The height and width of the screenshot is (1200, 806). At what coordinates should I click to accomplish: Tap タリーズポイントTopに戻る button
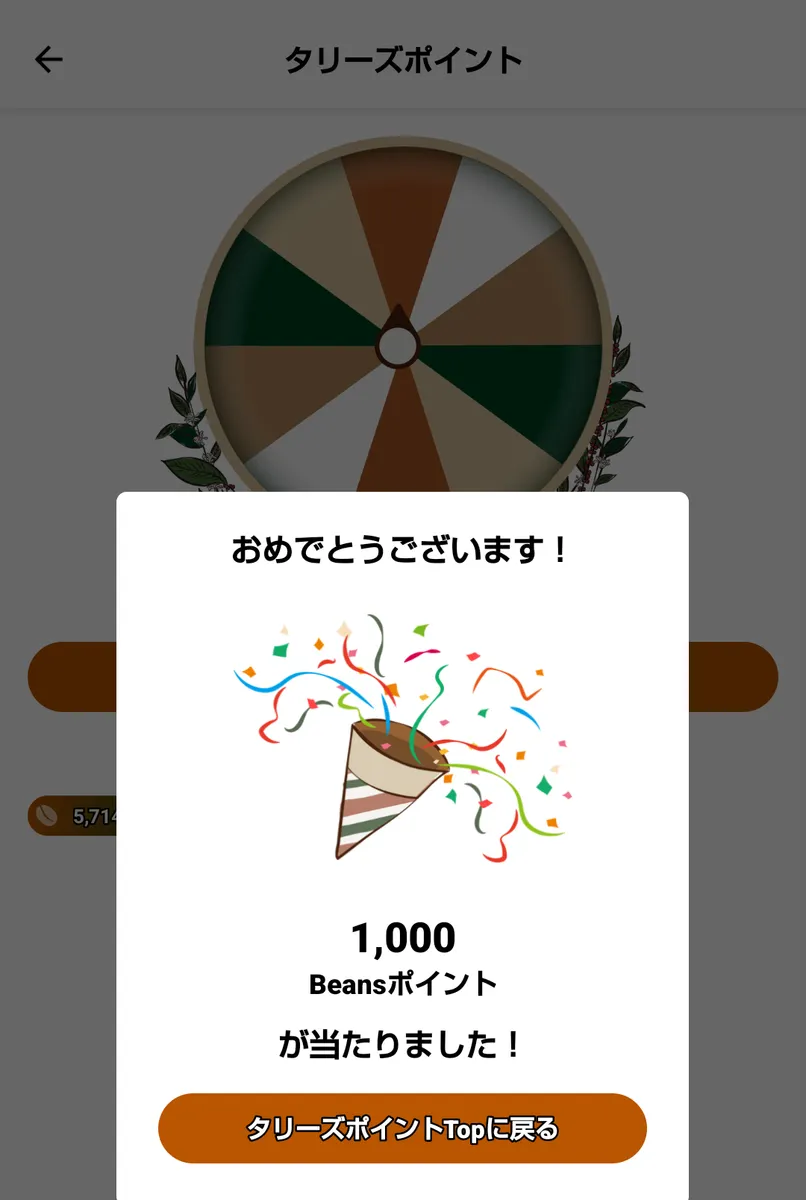(402, 1129)
